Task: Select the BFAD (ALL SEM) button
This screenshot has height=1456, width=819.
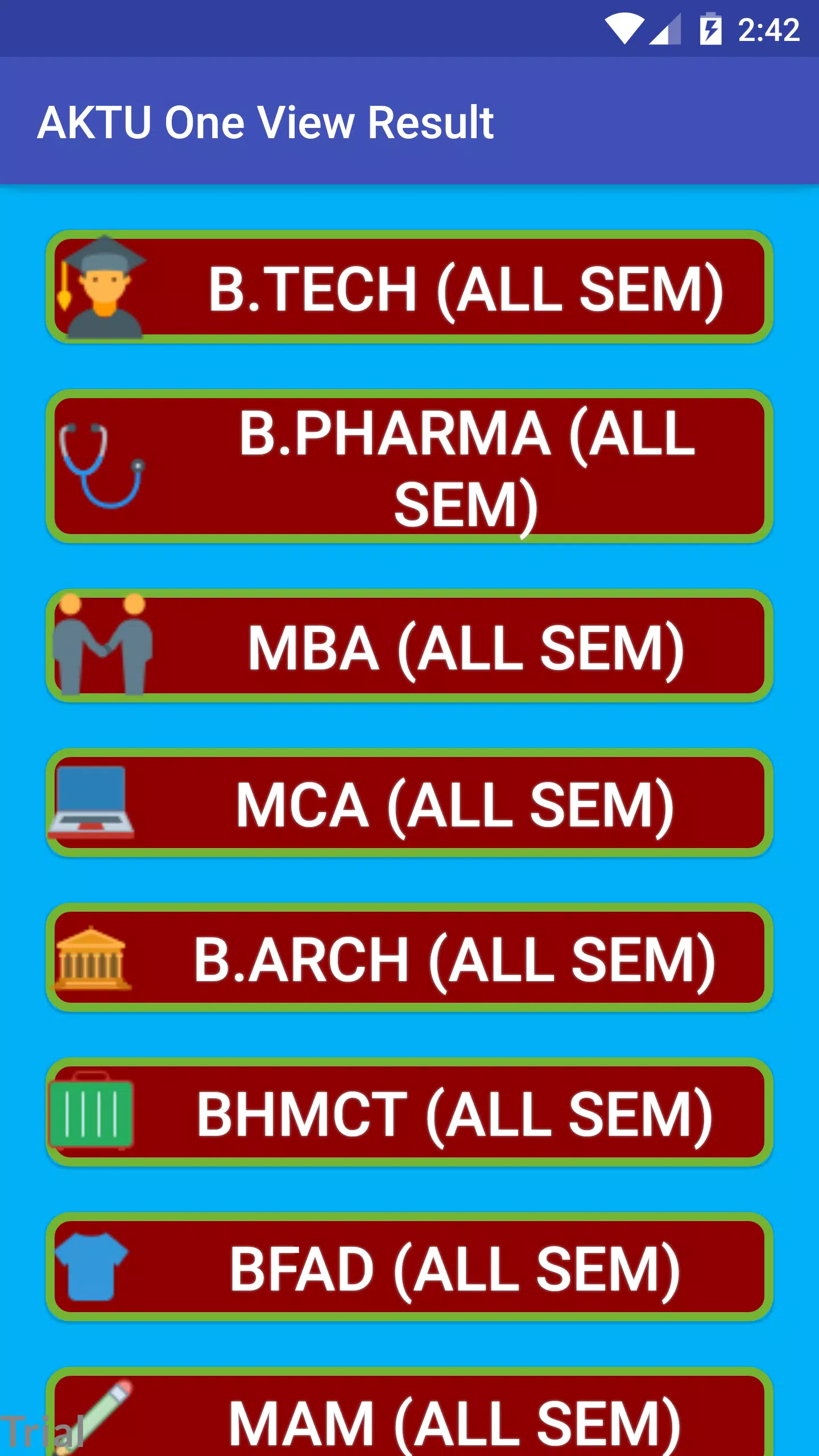Action: tap(409, 1267)
